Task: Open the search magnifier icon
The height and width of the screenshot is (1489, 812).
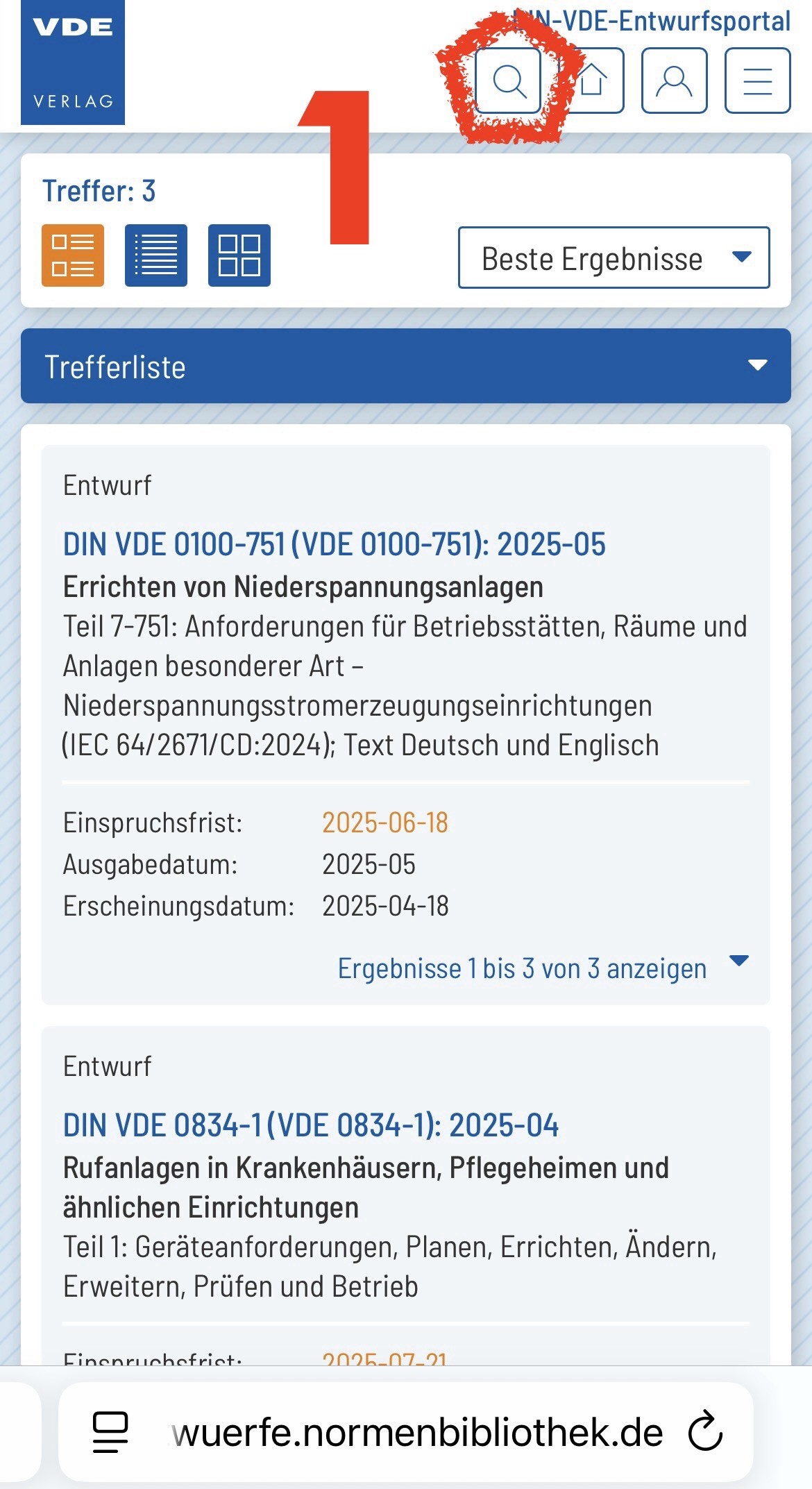Action: [508, 81]
